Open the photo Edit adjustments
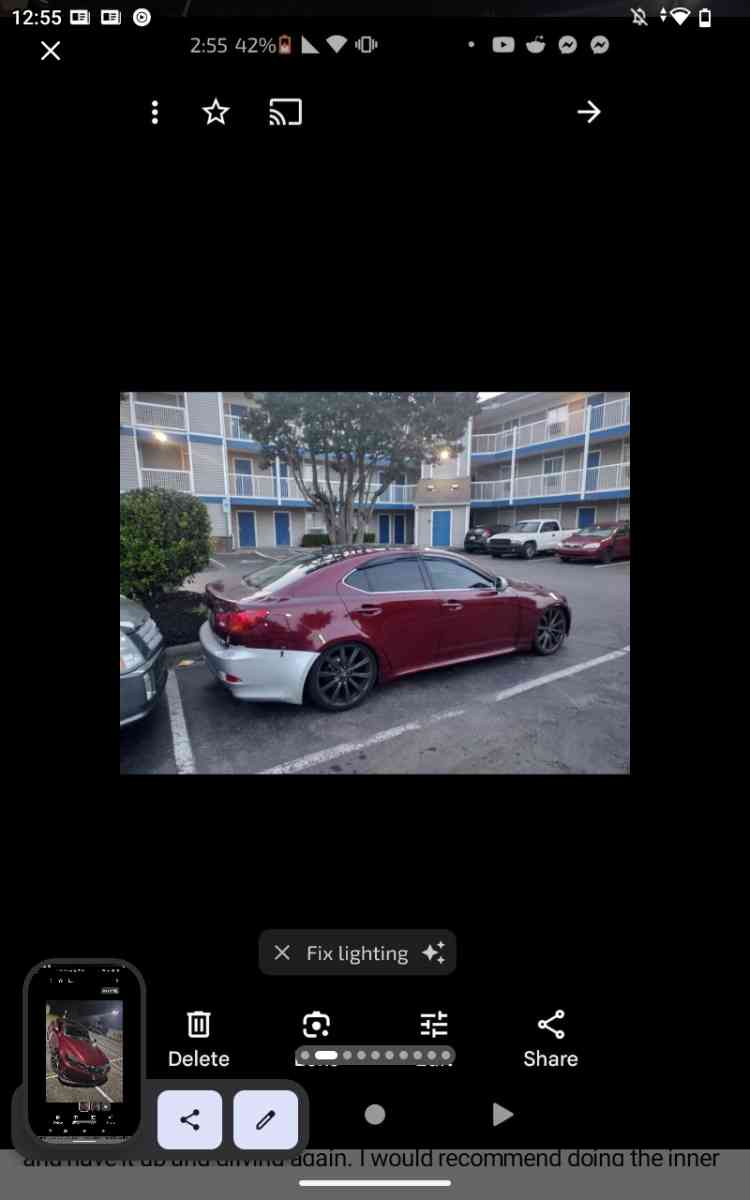The height and width of the screenshot is (1200, 750). pyautogui.click(x=434, y=1023)
